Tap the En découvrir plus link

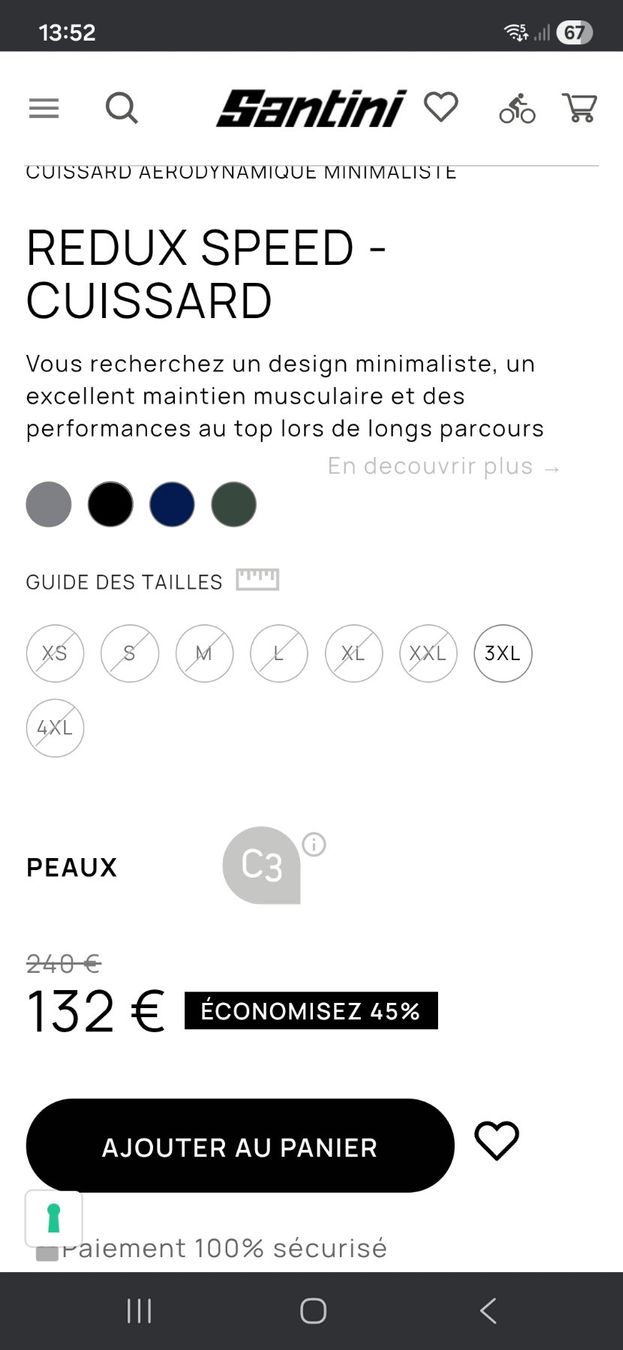pos(444,467)
